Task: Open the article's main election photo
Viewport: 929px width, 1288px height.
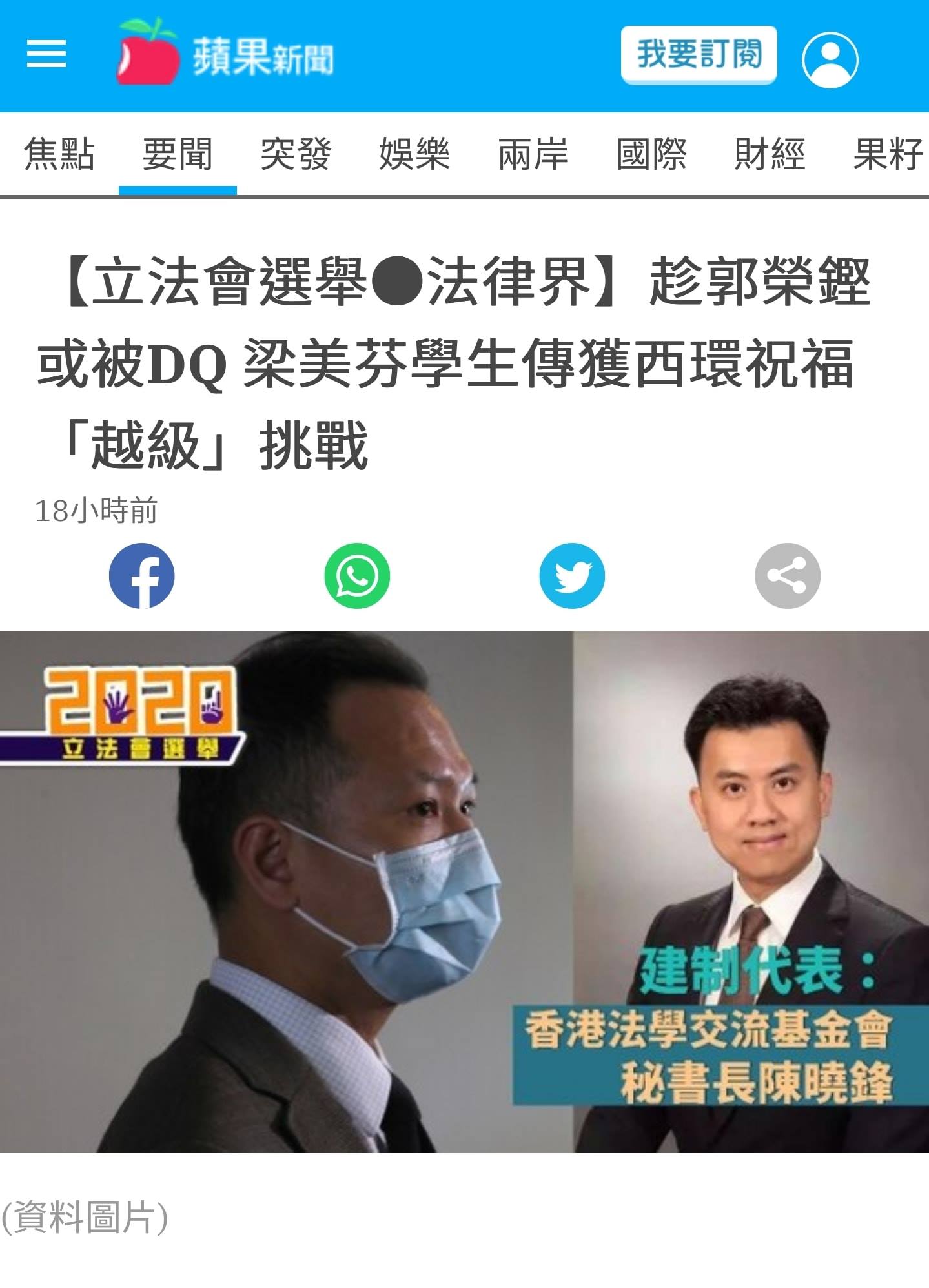Action: click(x=464, y=891)
